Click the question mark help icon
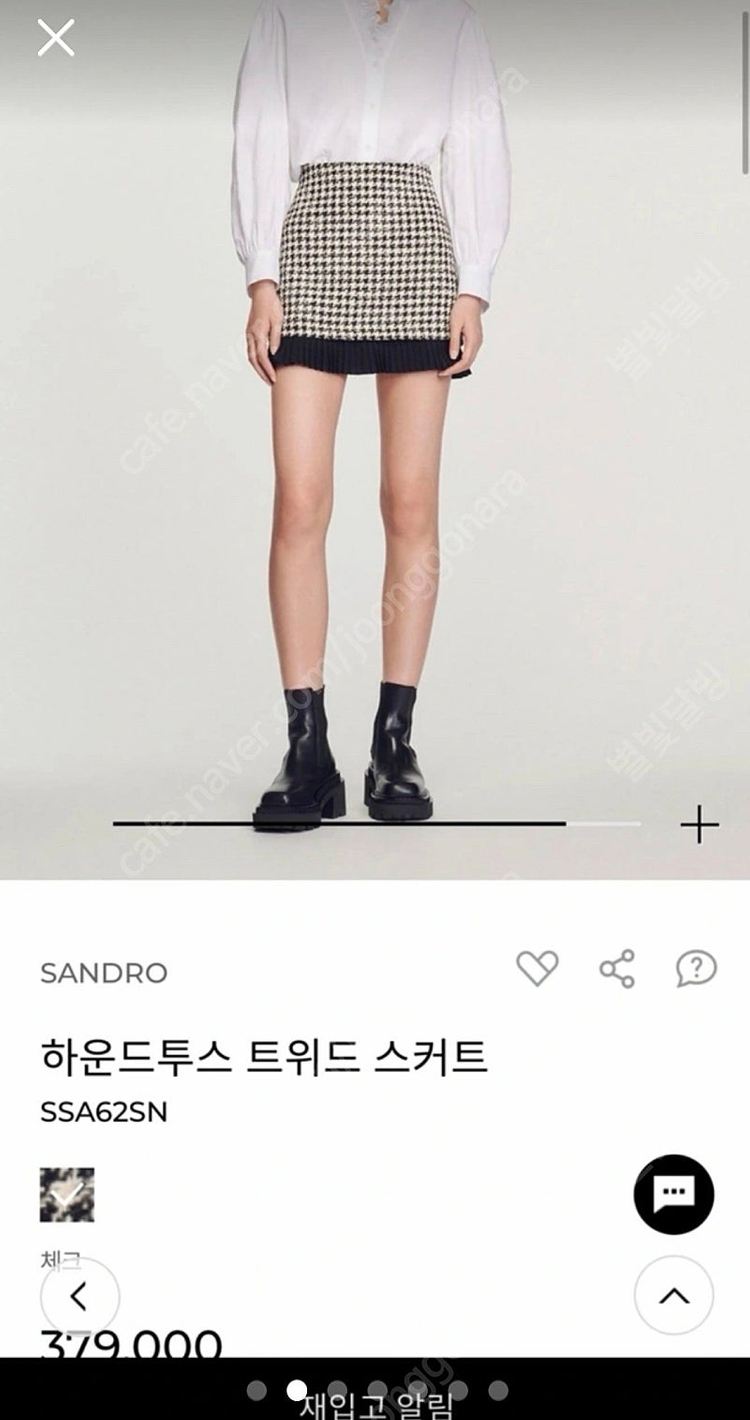 (x=692, y=970)
